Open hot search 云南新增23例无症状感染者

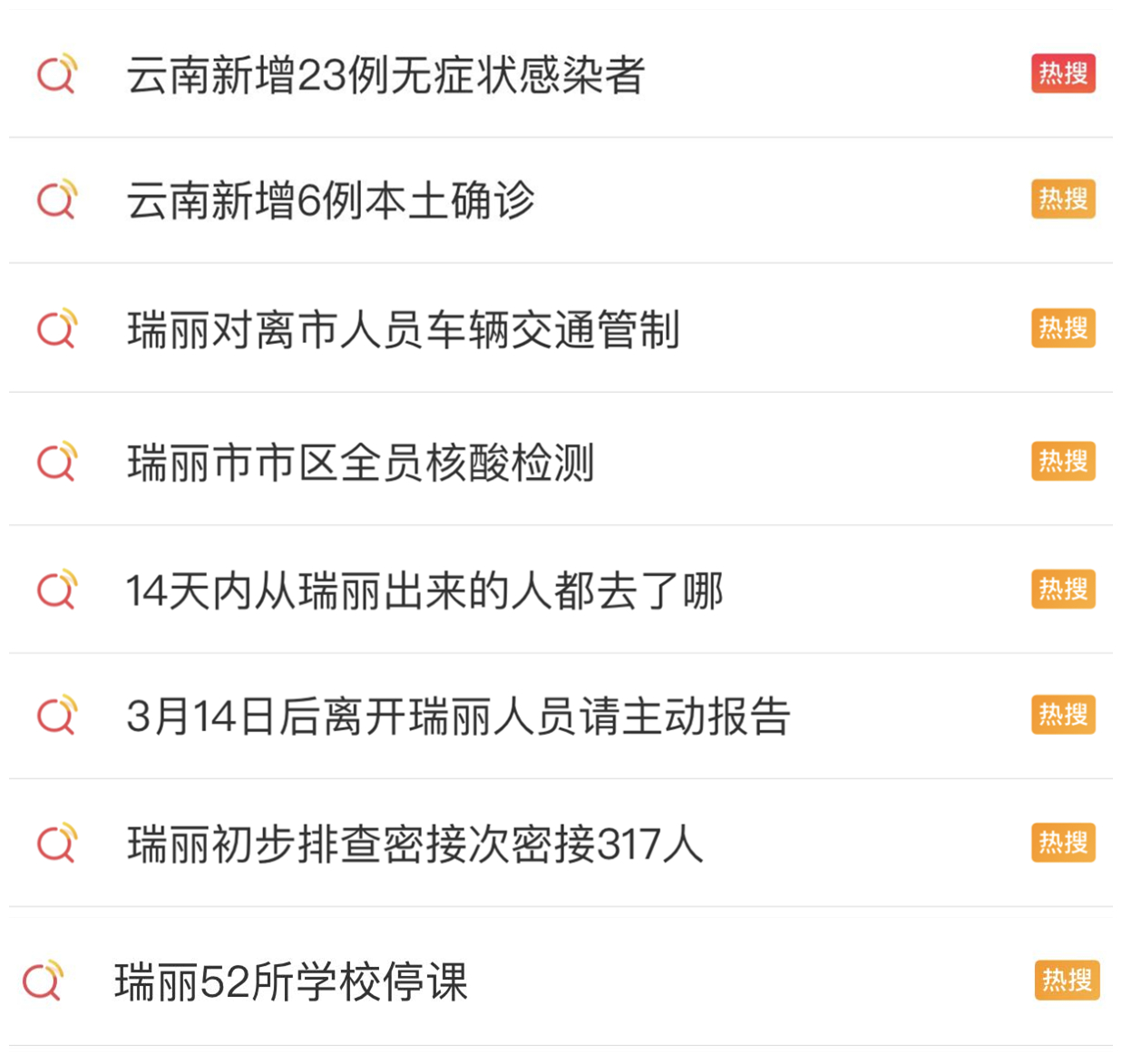(385, 74)
